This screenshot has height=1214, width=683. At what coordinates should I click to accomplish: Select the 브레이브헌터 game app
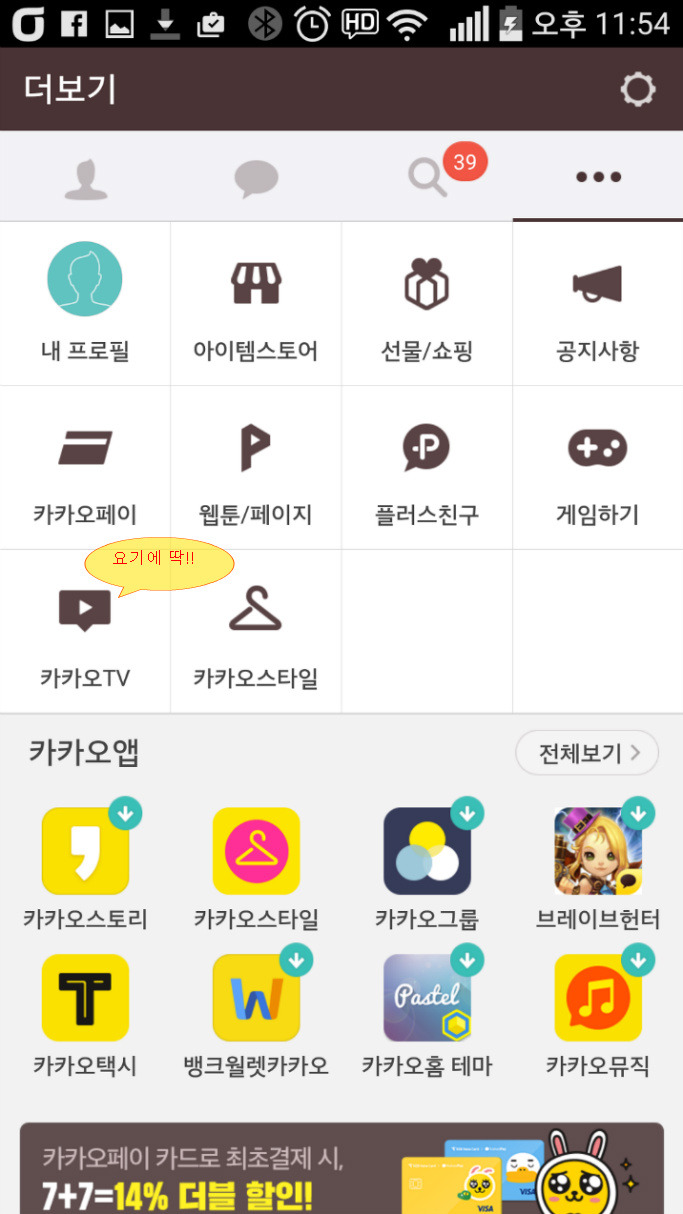(598, 865)
